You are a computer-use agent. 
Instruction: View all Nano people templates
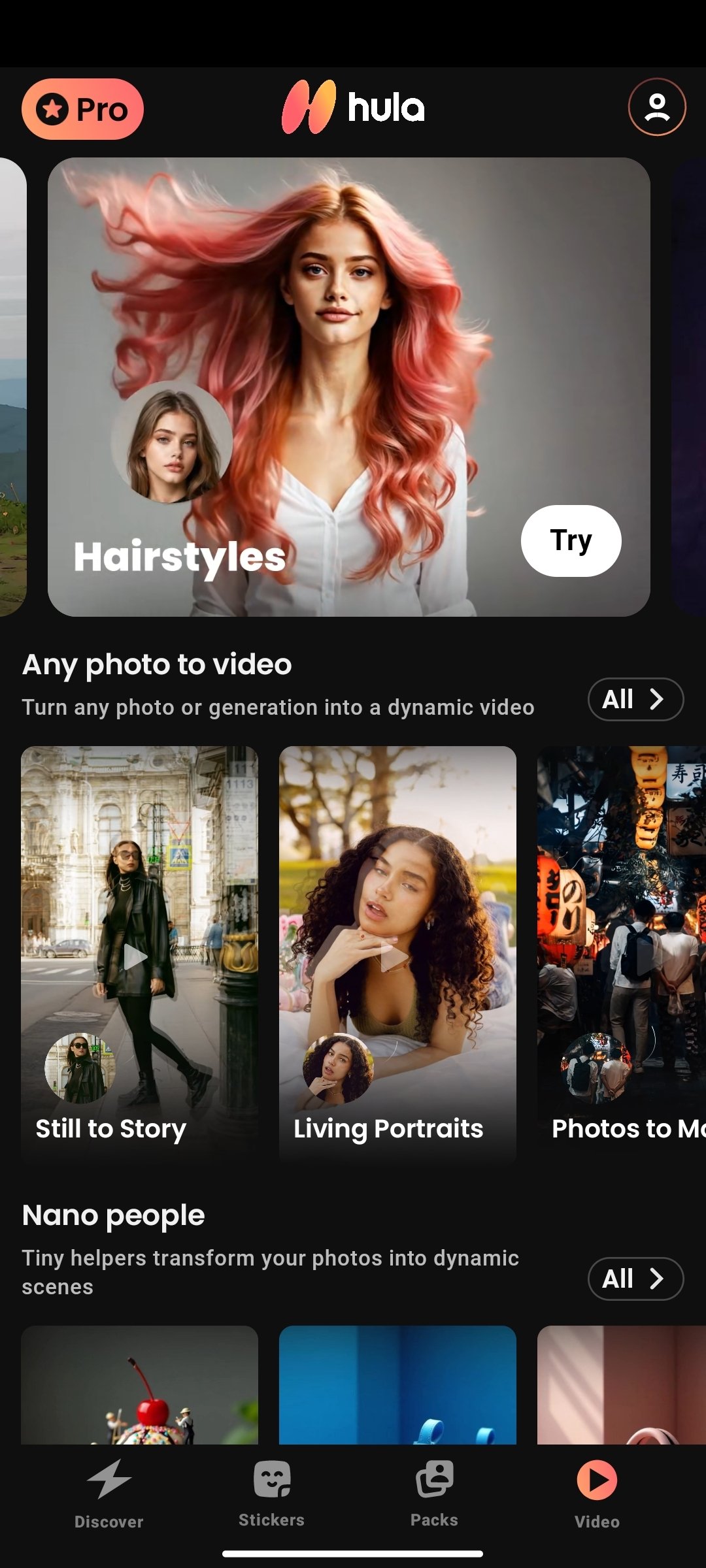[635, 1279]
